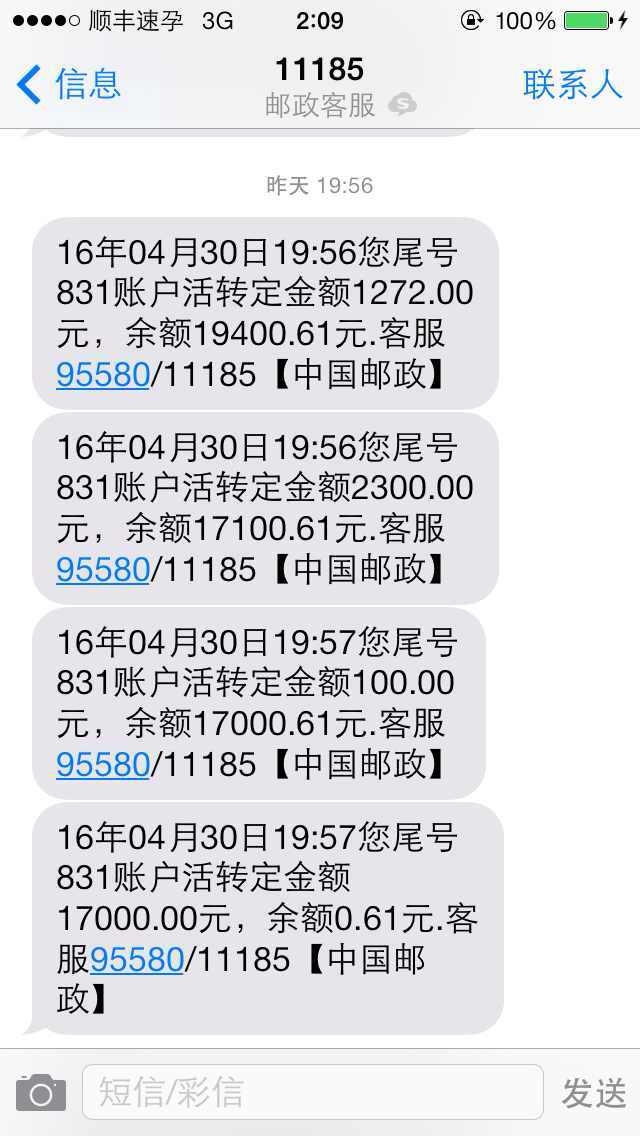Open 联系人 contact details

click(572, 84)
